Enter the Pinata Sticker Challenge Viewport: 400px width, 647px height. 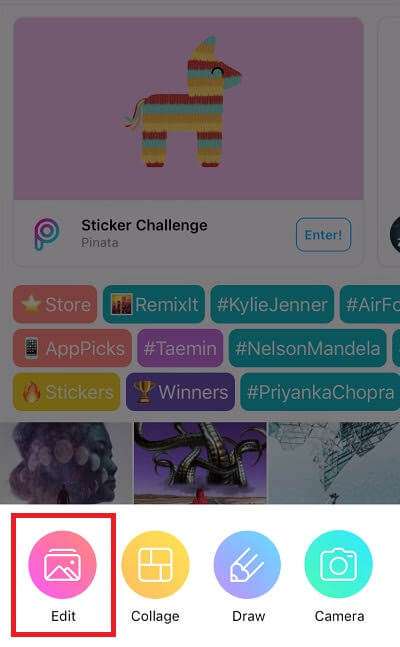(323, 235)
